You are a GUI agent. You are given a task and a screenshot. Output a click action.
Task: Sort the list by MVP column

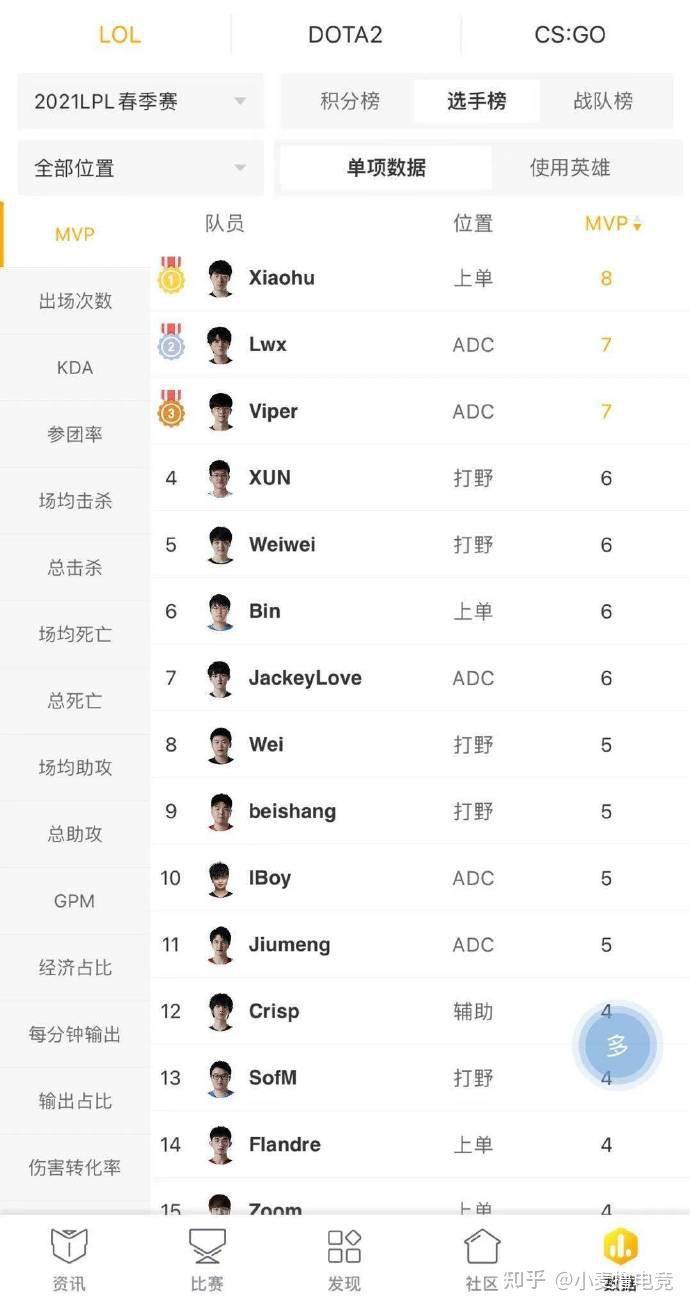click(612, 224)
